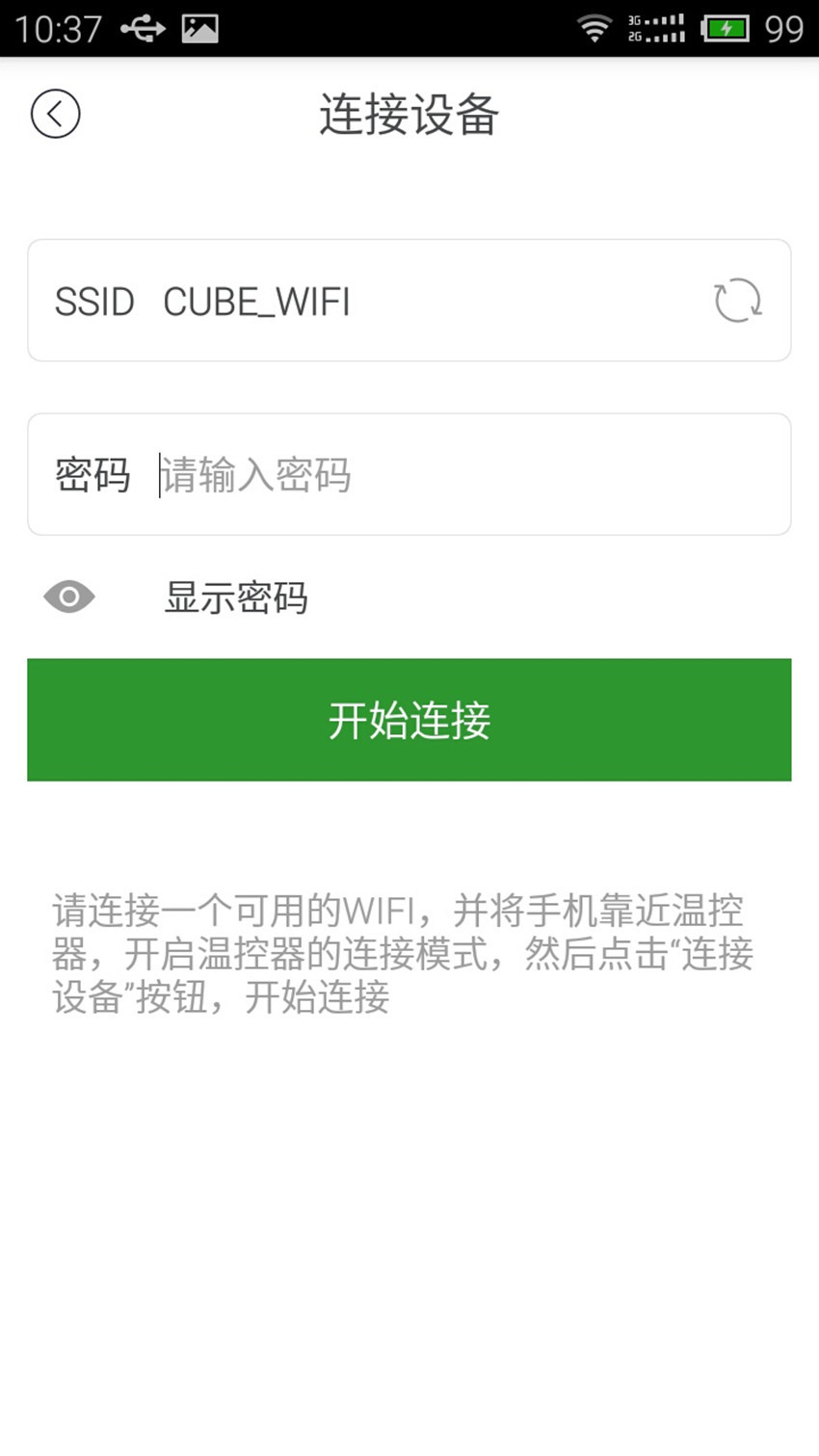Toggle 显示密码 eye icon
The height and width of the screenshot is (1456, 819).
click(x=69, y=597)
